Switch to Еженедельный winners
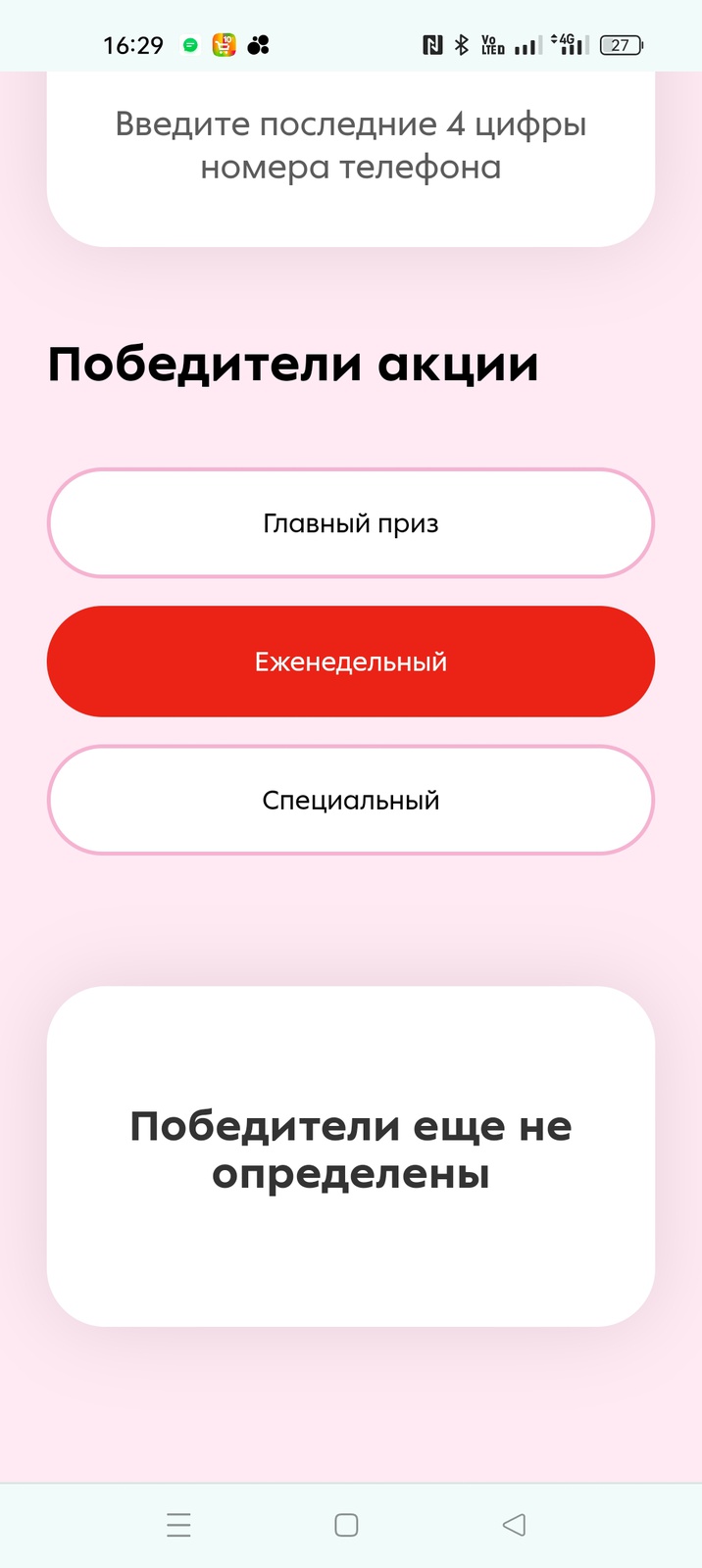Screen dimensions: 702x1568 pyautogui.click(x=350, y=661)
